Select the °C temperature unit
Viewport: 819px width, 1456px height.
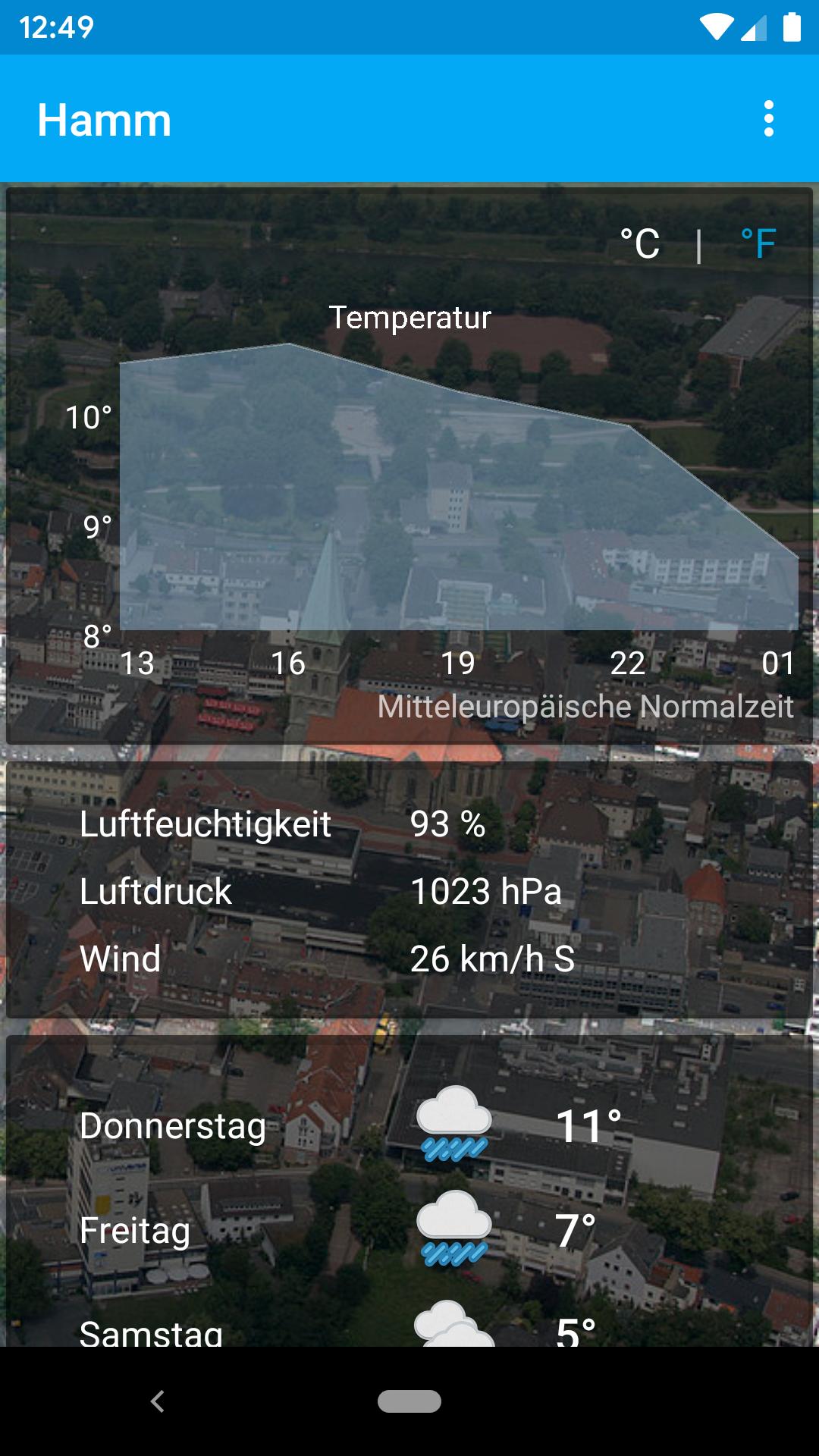[x=640, y=244]
